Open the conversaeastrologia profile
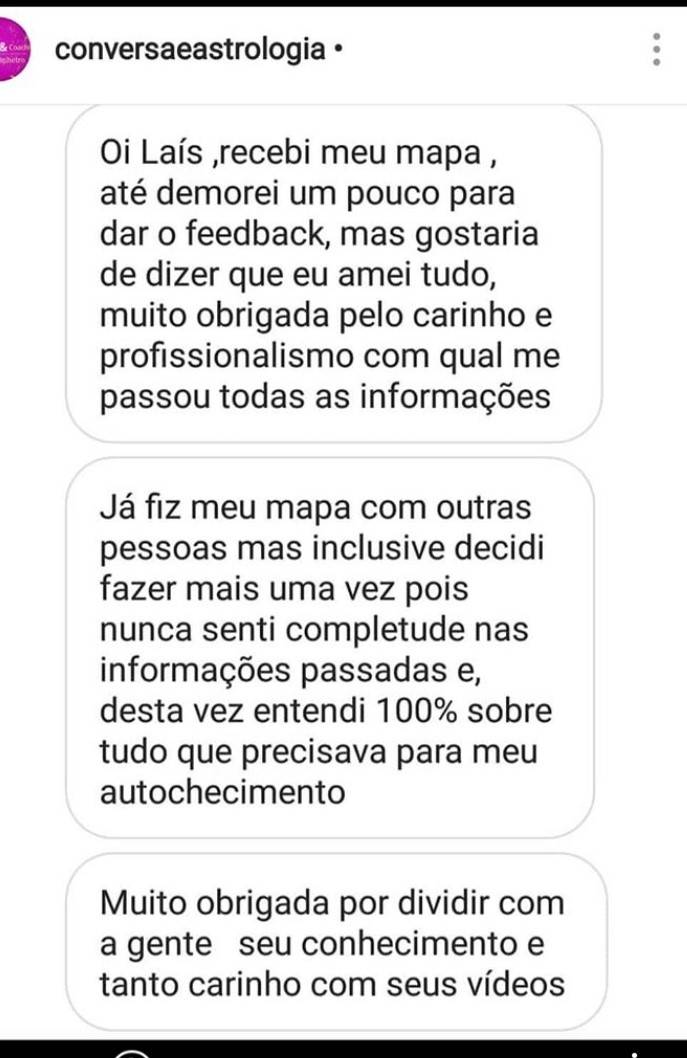Screen dimensions: 687x1058 pyautogui.click(x=190, y=50)
